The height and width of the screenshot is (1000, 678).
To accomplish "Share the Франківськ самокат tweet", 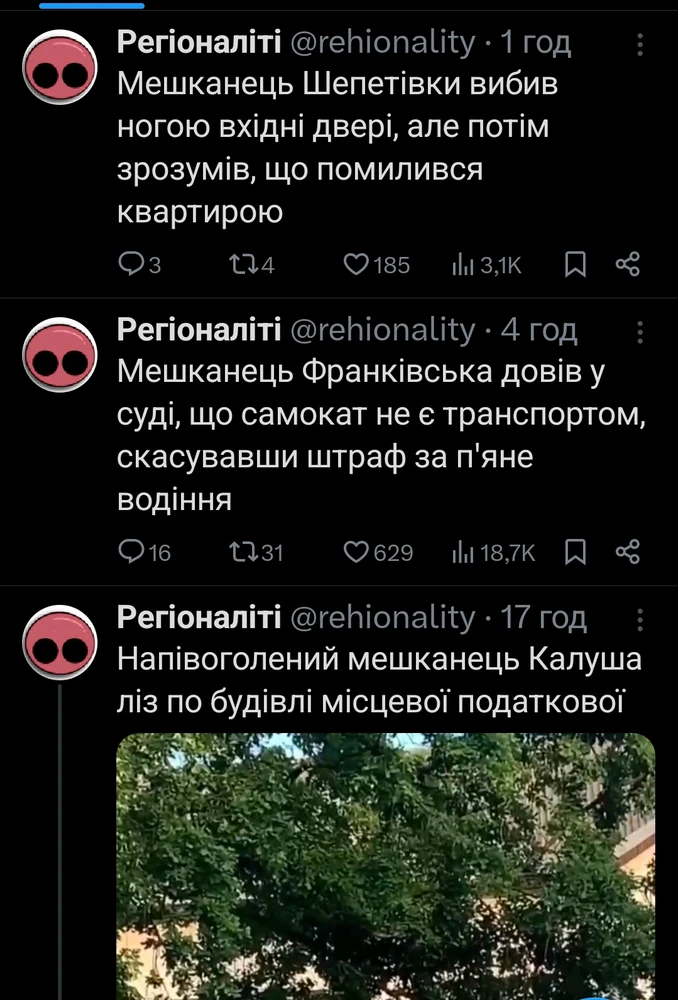I will 627,551.
